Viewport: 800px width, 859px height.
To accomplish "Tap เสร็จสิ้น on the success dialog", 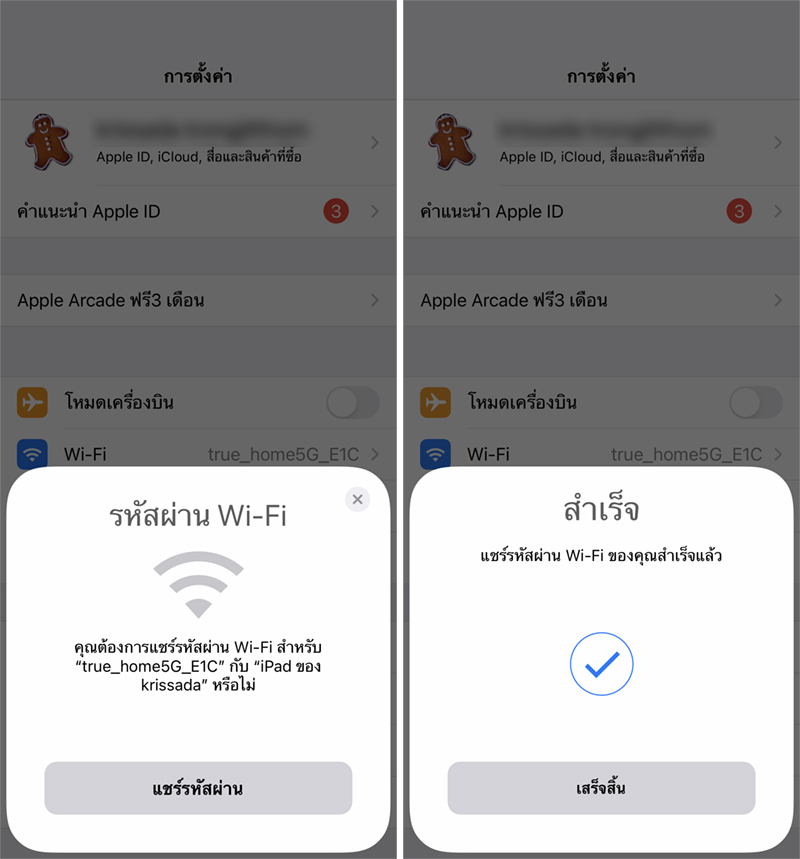I will [601, 788].
